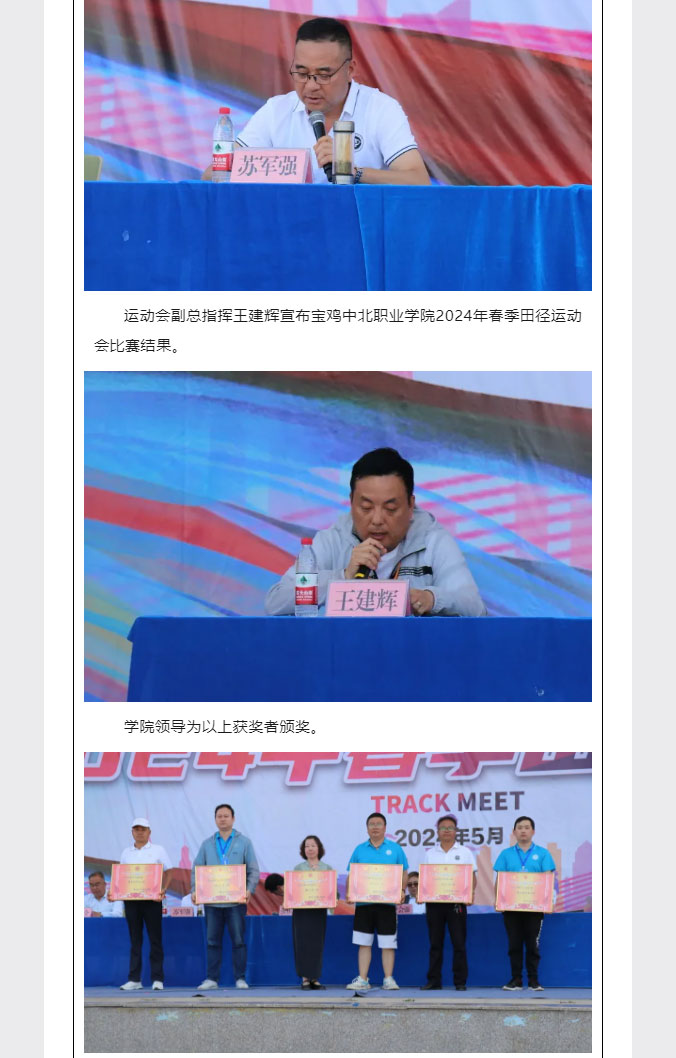Open the photo of speaker 苏军强
The image size is (676, 1058).
(338, 145)
